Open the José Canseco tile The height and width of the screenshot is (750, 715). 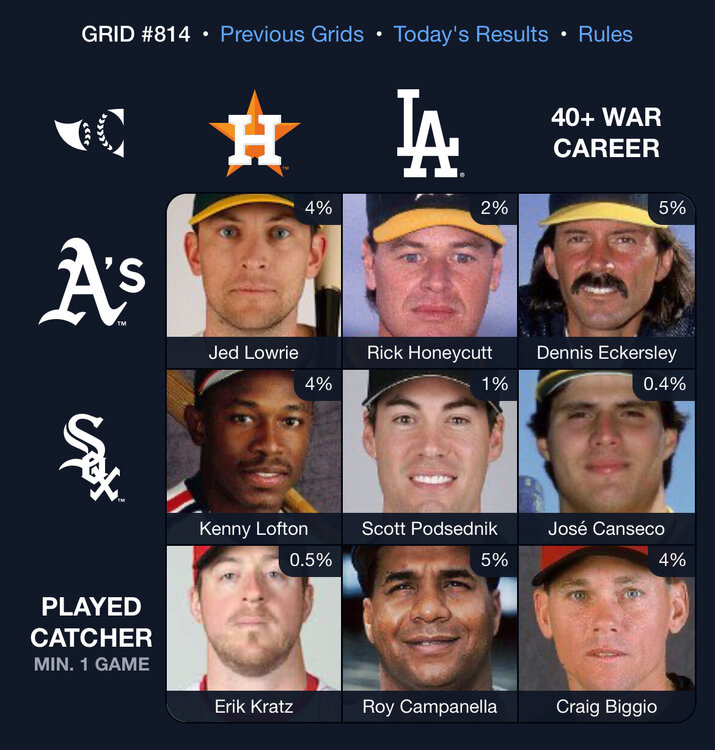coord(606,457)
